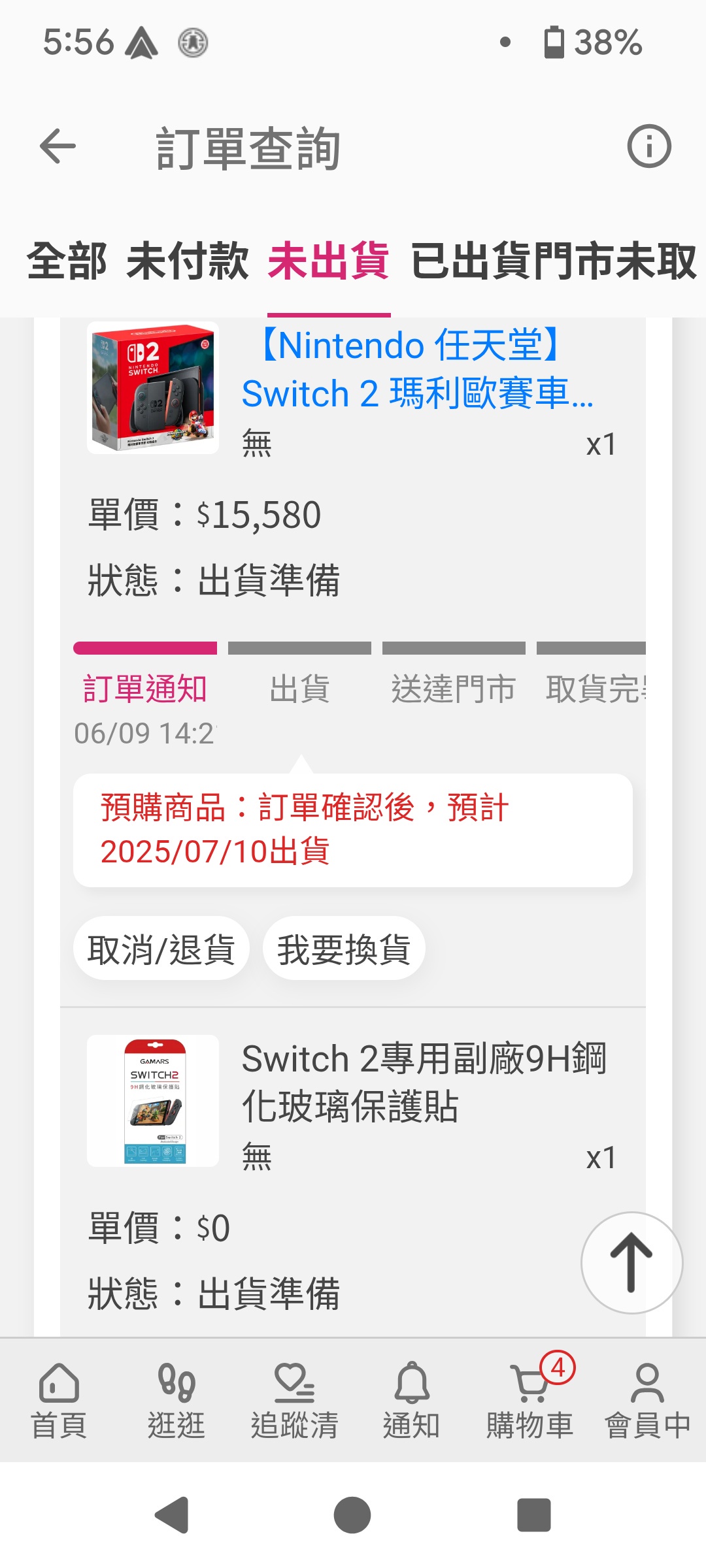Open the info icon in the app bar

pyautogui.click(x=648, y=146)
